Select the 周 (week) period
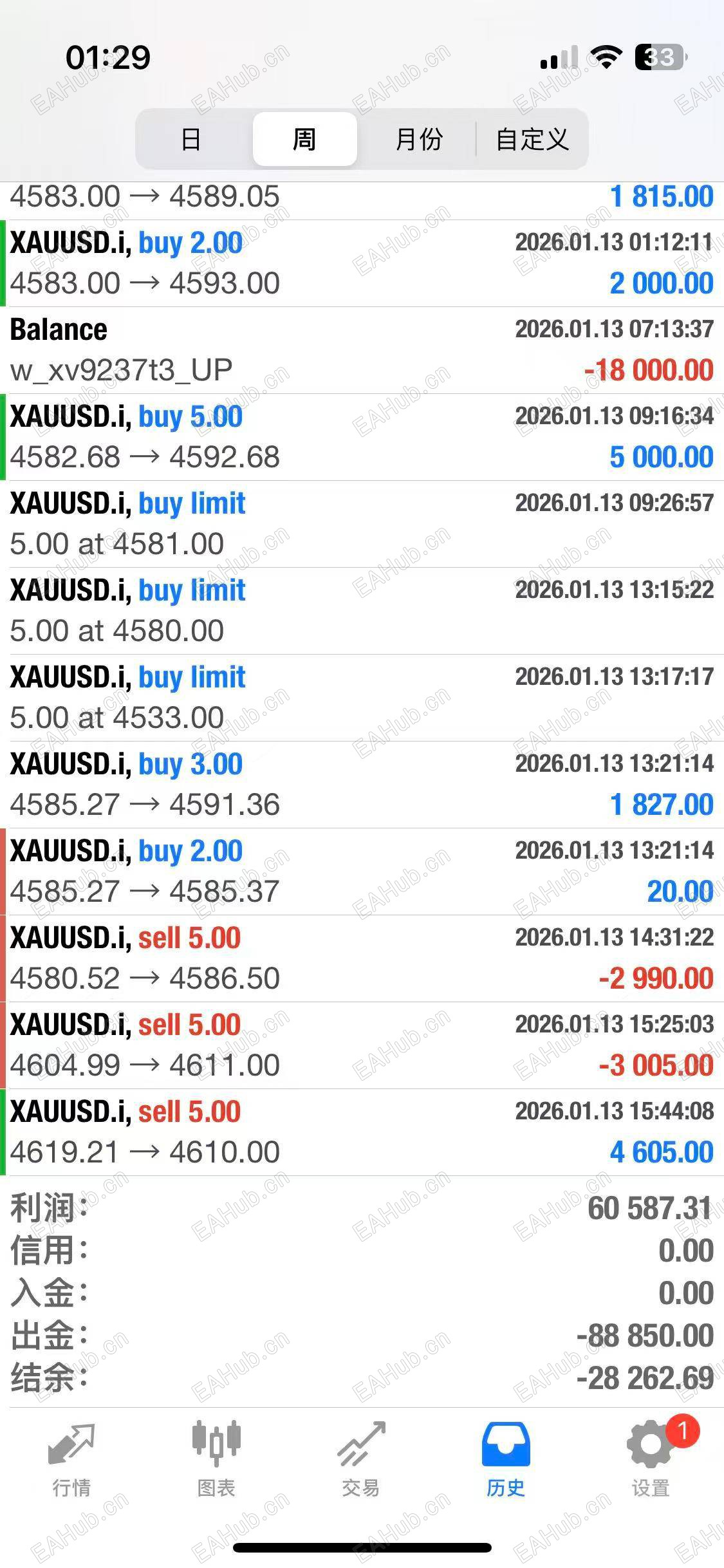The width and height of the screenshot is (724, 1568). 304,139
